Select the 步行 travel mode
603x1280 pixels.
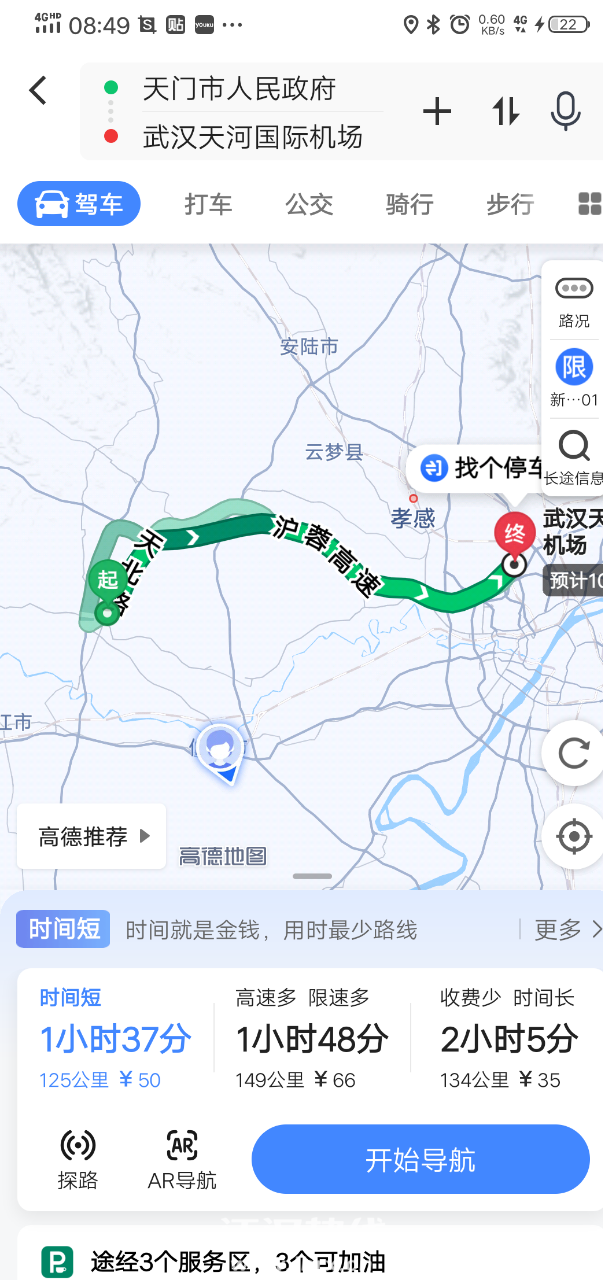point(510,204)
